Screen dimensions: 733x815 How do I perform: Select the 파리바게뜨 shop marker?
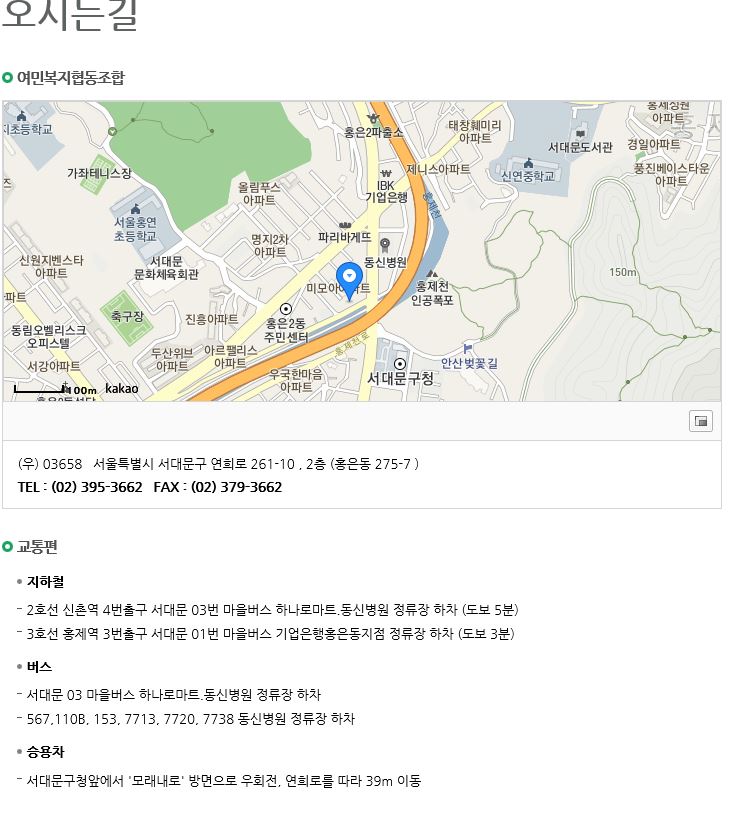coord(345,224)
